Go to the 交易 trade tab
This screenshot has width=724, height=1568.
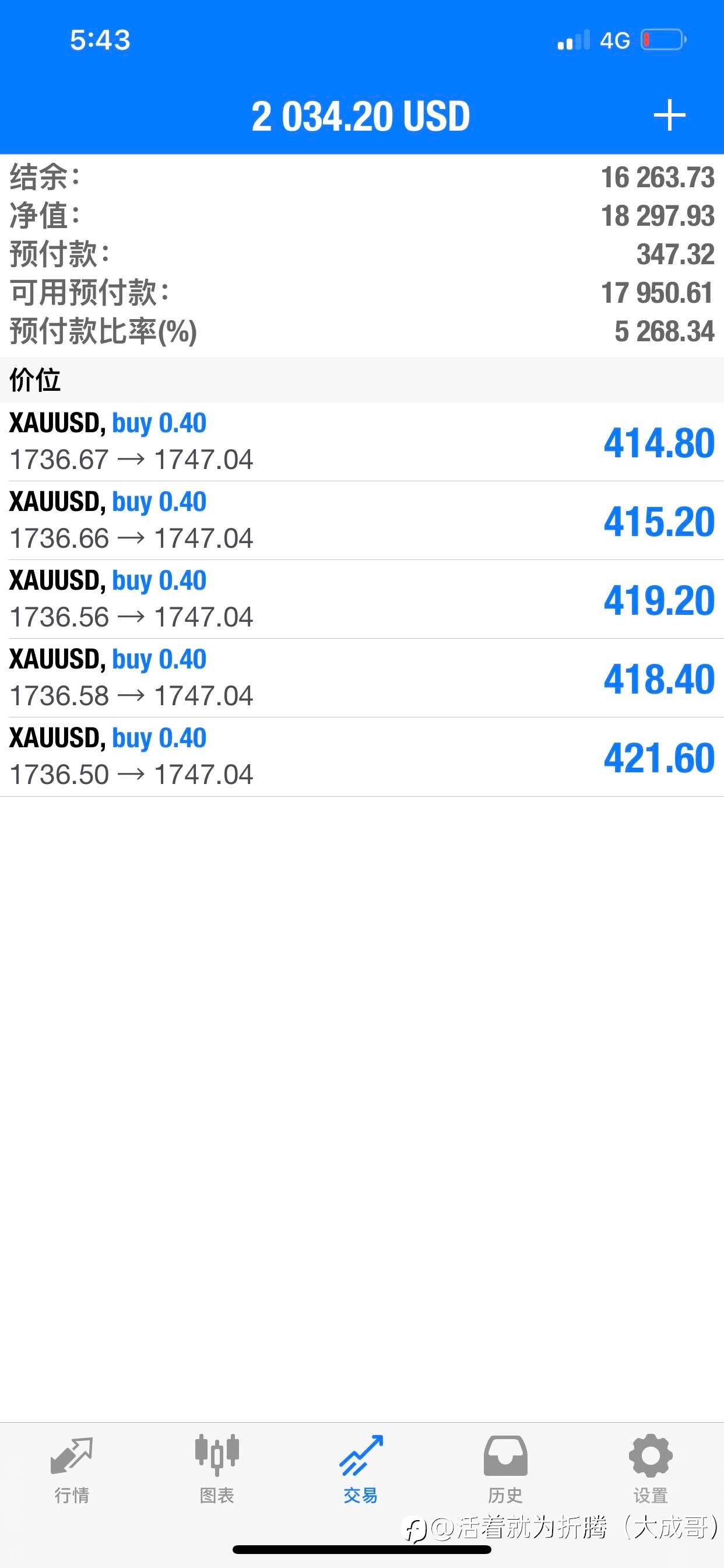(361, 1469)
